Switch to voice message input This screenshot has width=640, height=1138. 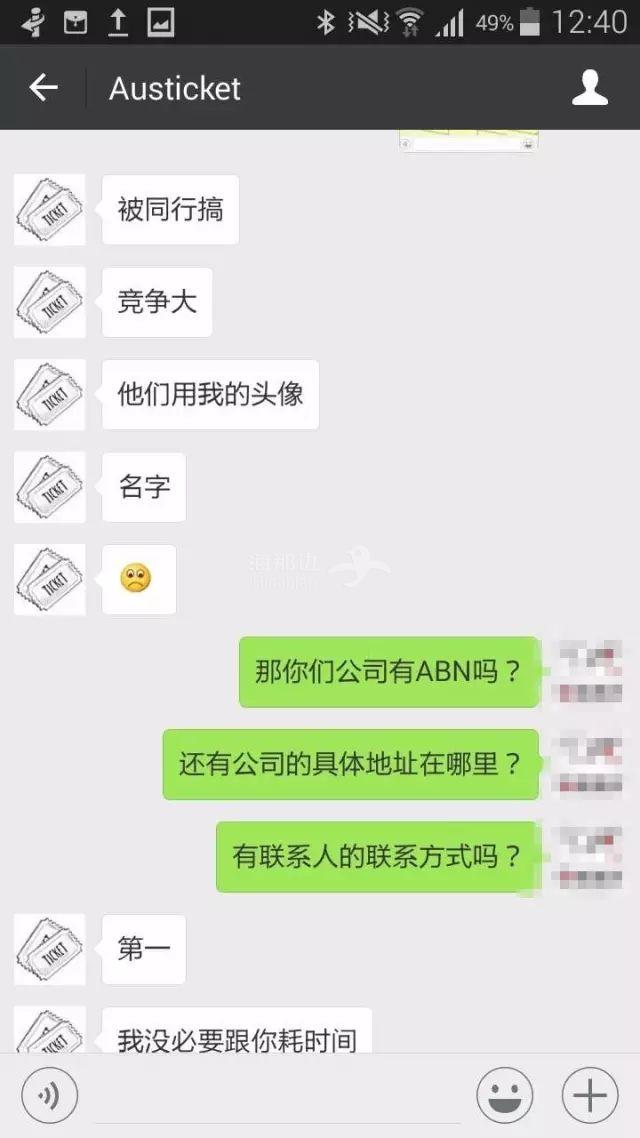point(49,1096)
